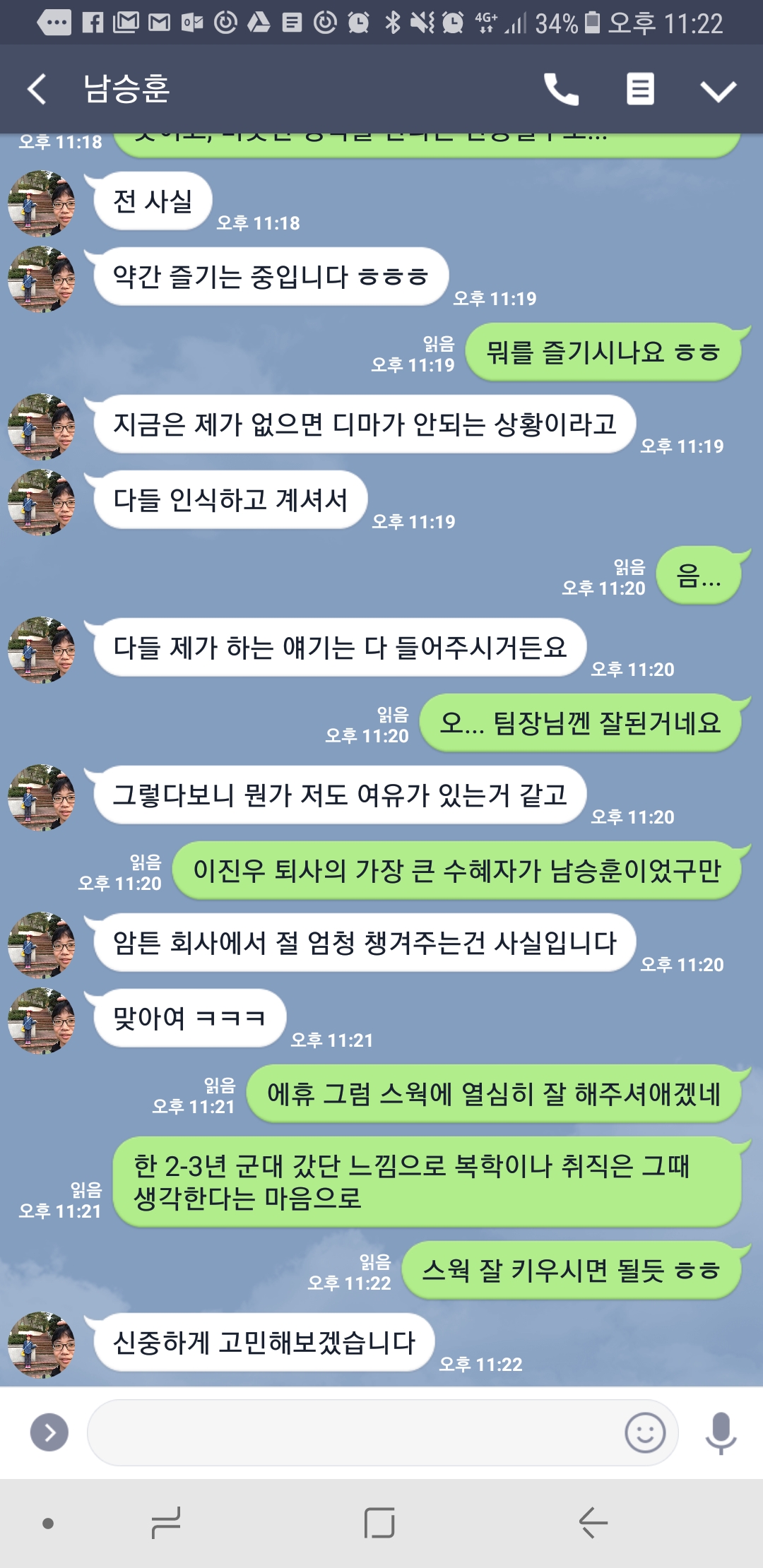Go back from the 남승훈 chat

point(37,90)
